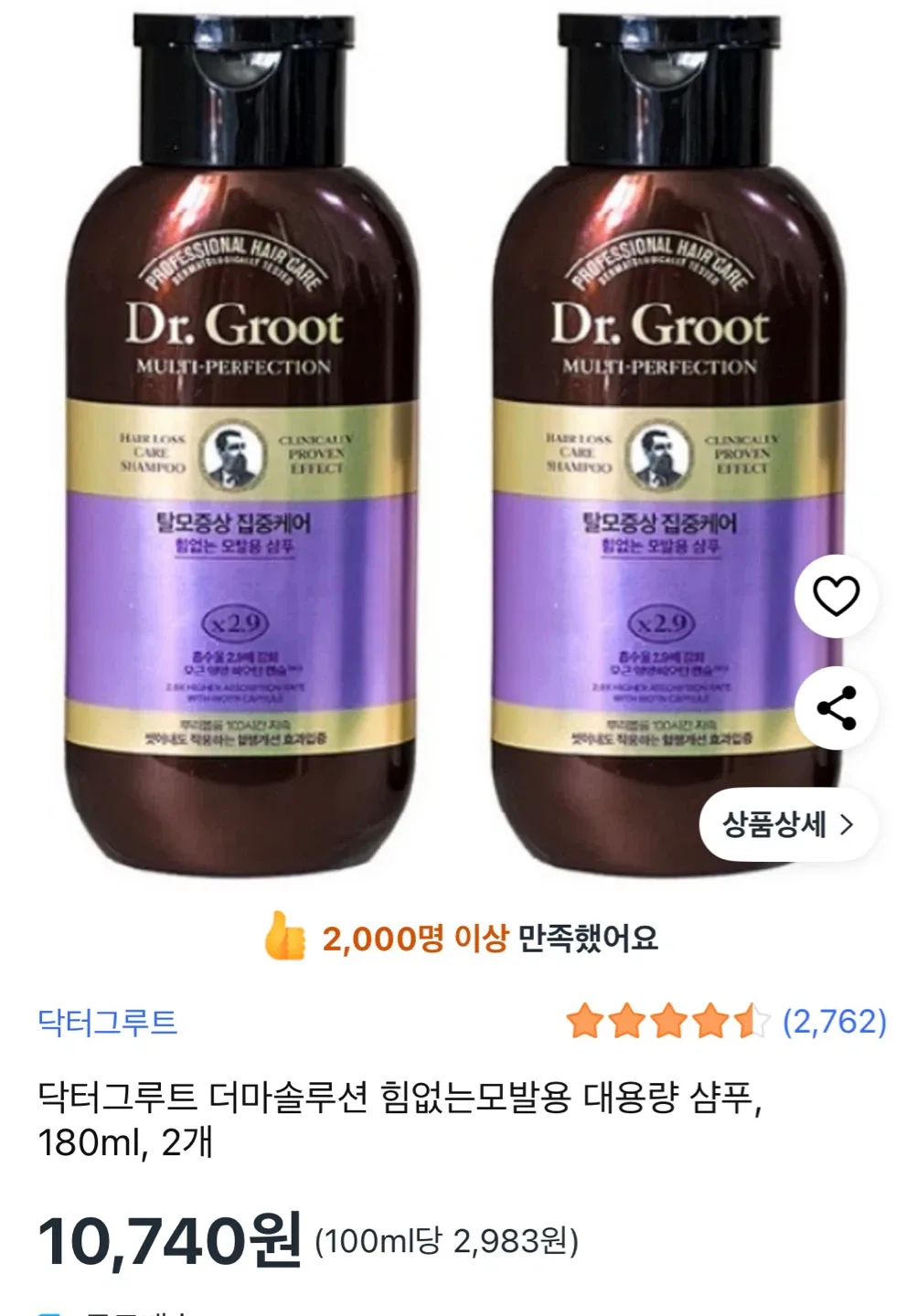Open the 닥터그루트 brand link
Viewport: 907px width, 1316px height.
click(x=108, y=1021)
